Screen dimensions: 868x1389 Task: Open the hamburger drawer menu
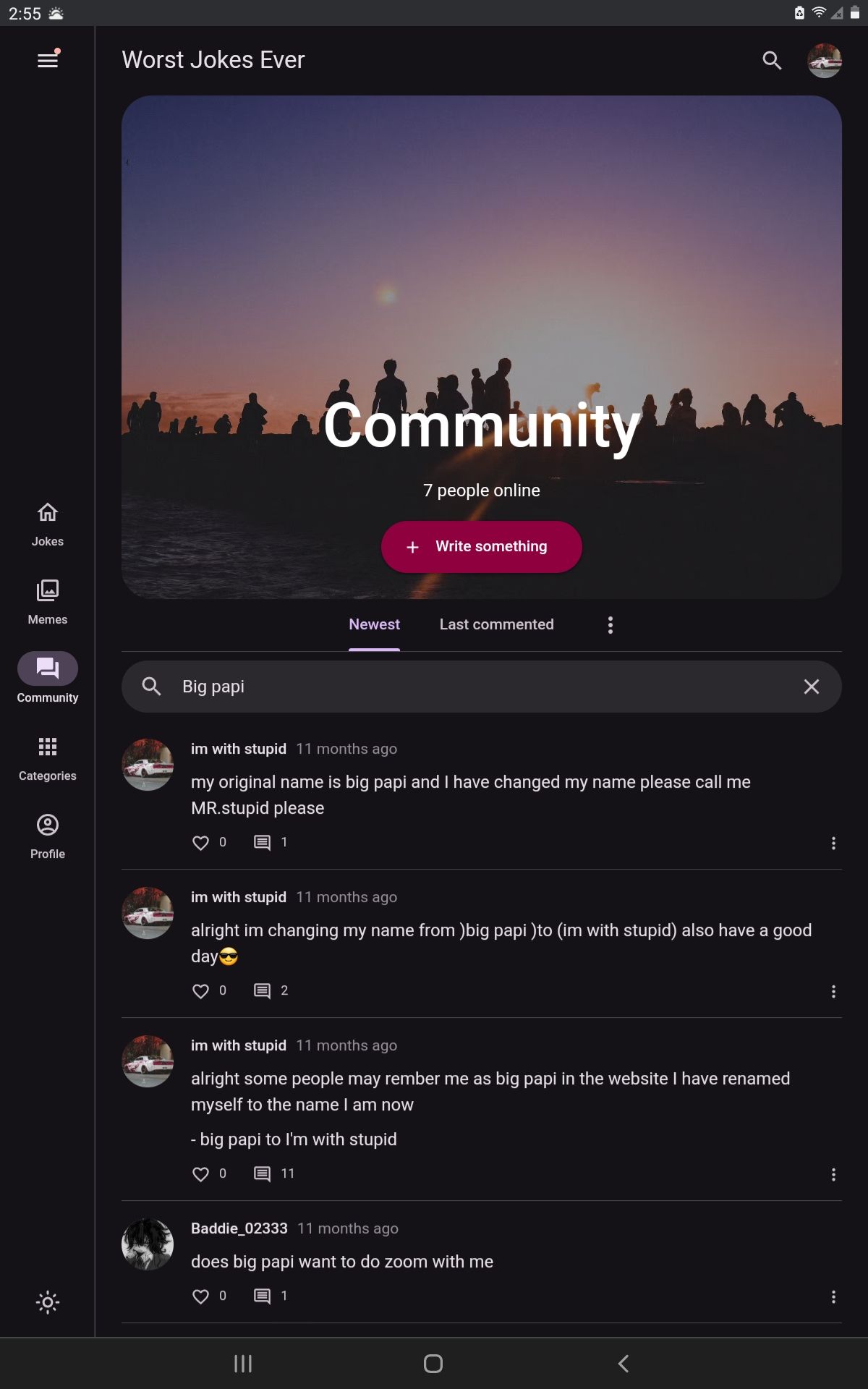[x=48, y=61]
